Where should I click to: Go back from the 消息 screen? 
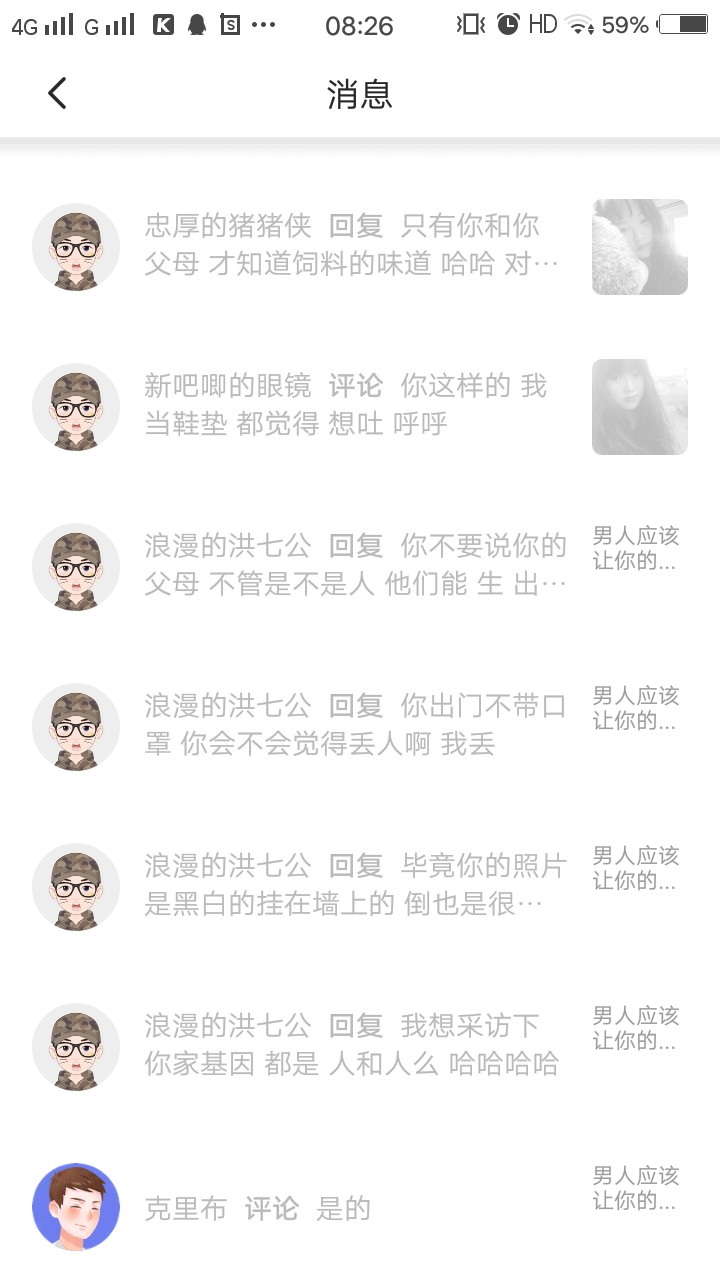pyautogui.click(x=57, y=94)
